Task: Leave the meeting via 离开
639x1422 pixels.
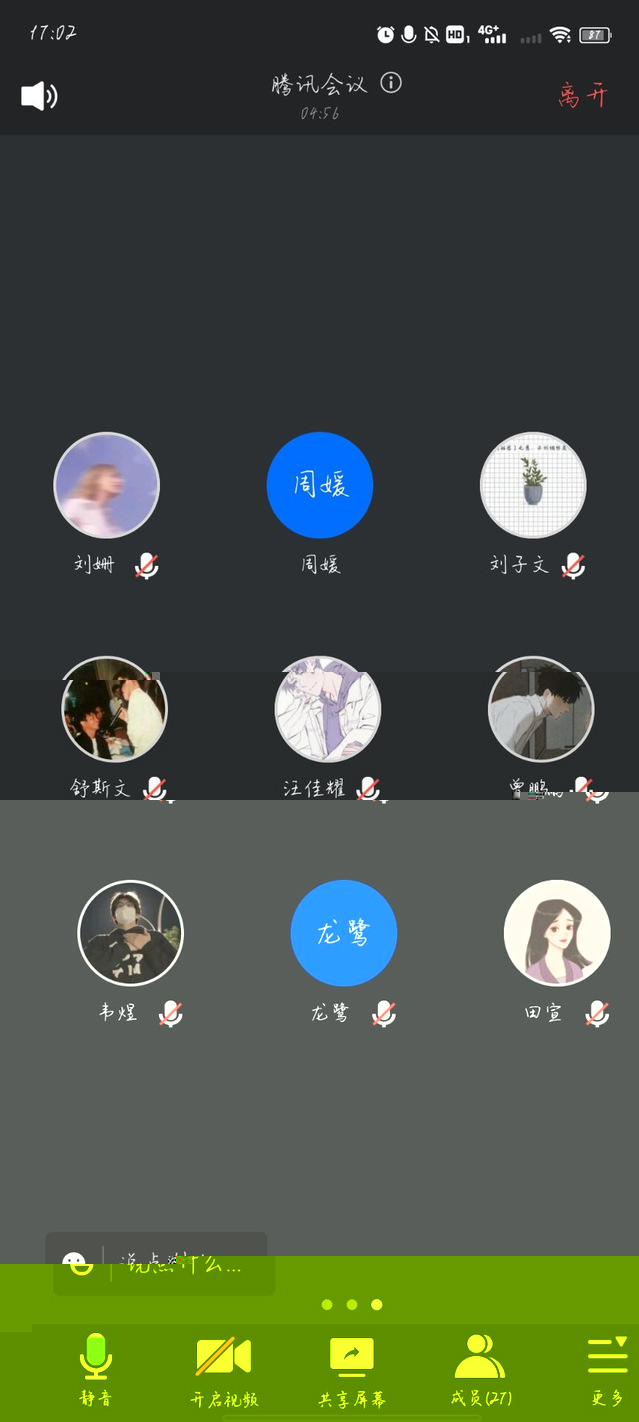Action: (583, 96)
